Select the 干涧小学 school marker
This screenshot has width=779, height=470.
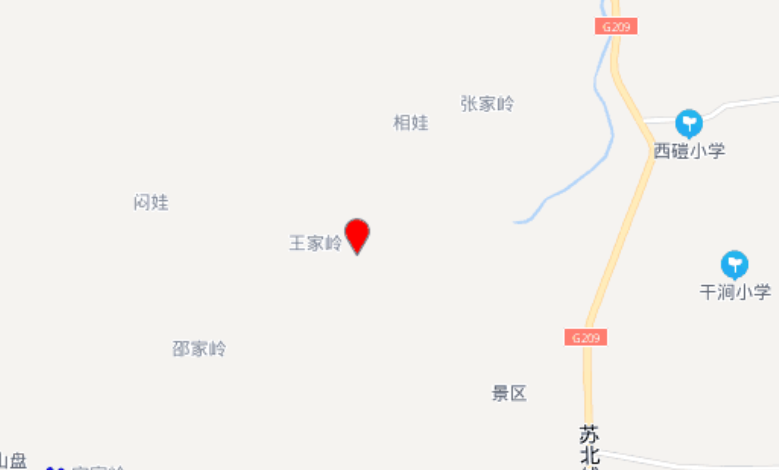[734, 265]
